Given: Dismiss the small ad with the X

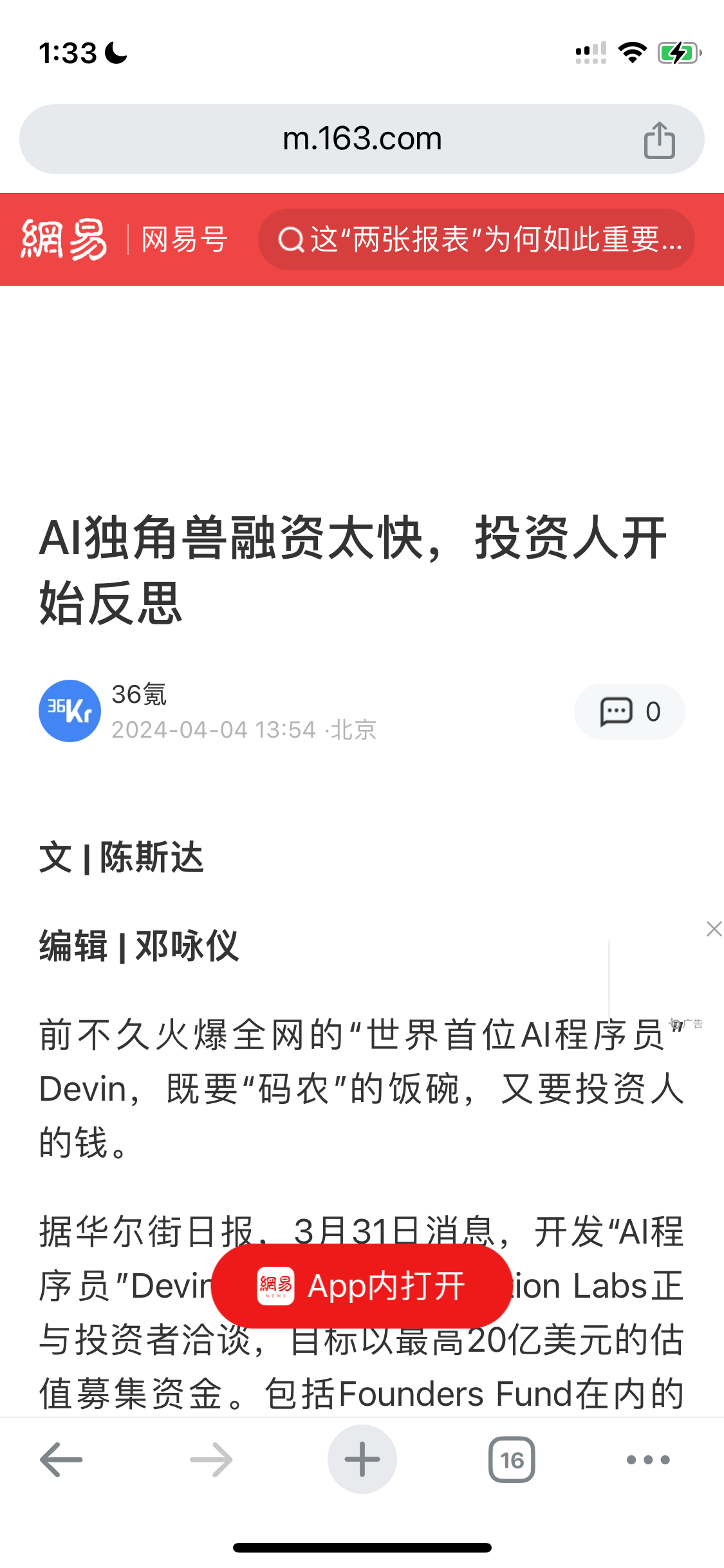Looking at the screenshot, I should (714, 929).
